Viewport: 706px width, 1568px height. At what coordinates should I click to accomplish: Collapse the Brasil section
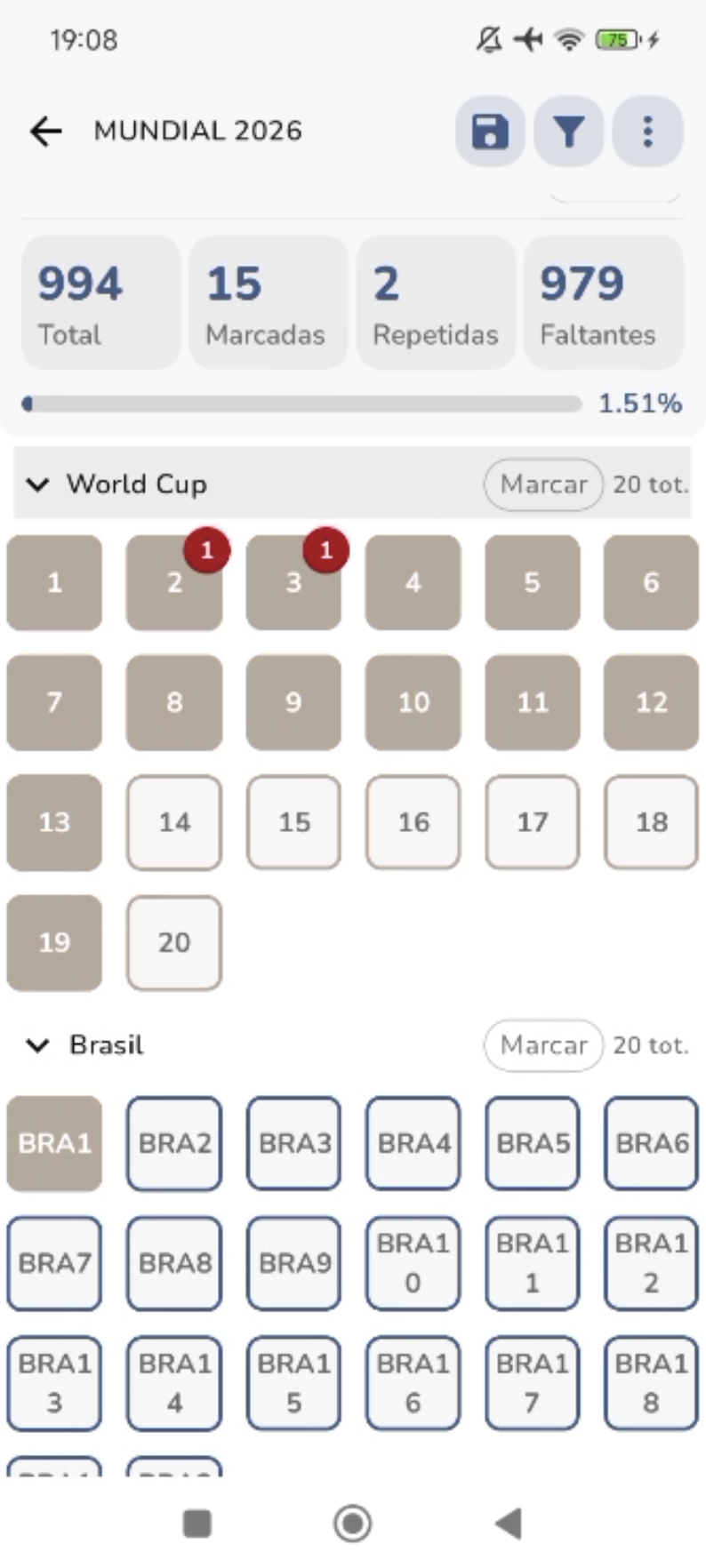[x=37, y=1045]
